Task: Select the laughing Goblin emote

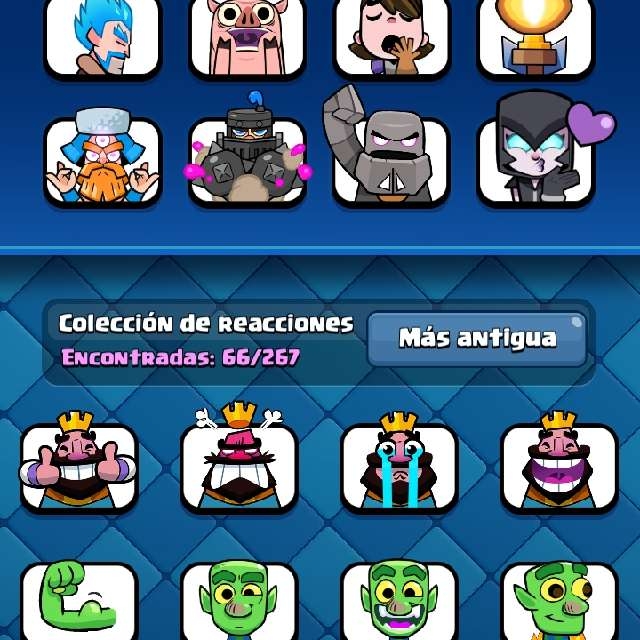Action: point(399,601)
